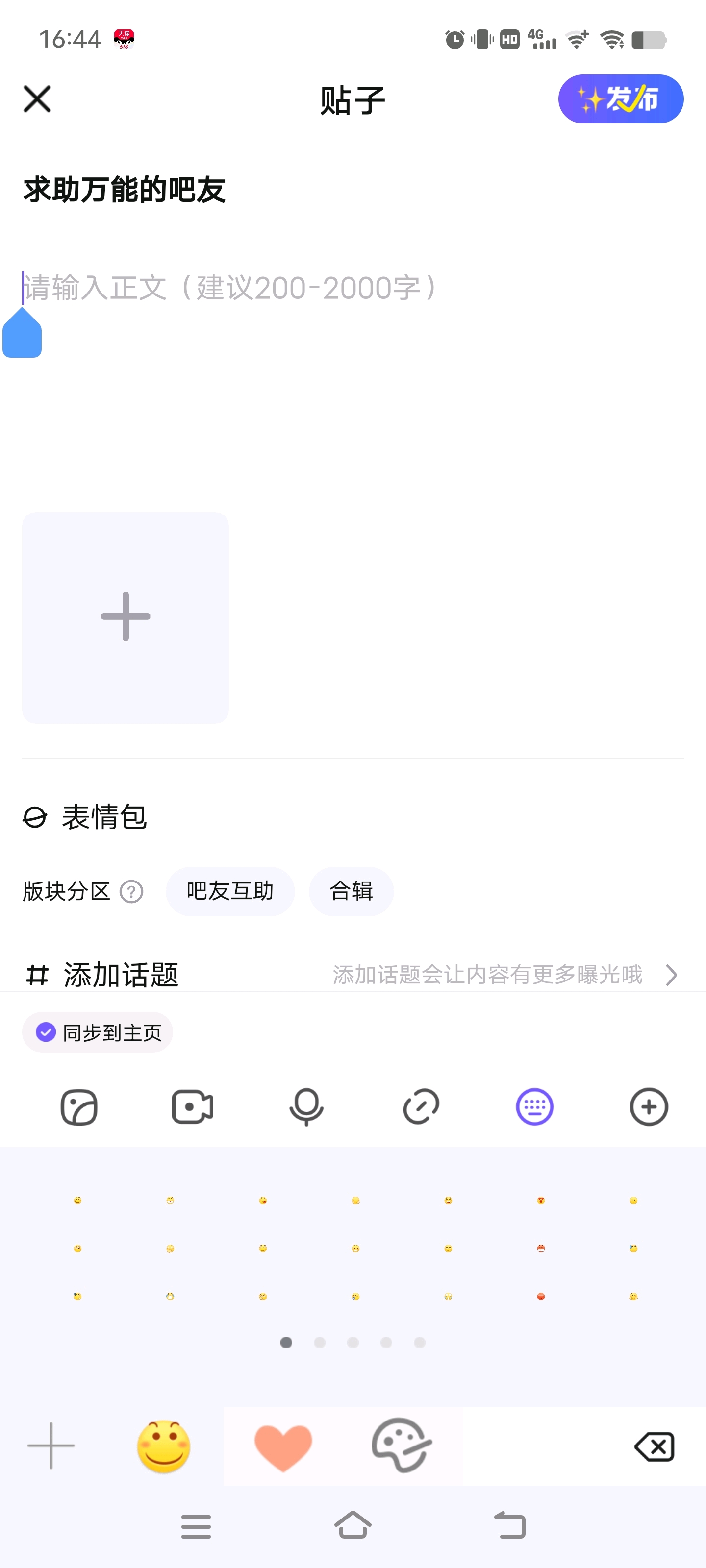Open help for 版块分区
Image resolution: width=706 pixels, height=1568 pixels.
131,892
